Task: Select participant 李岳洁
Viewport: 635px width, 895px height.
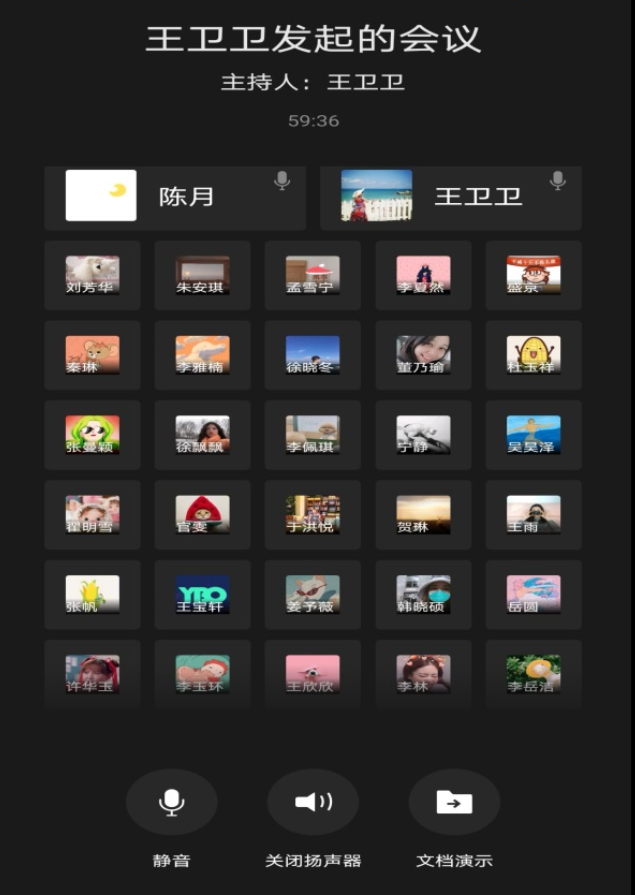Action: [533, 674]
